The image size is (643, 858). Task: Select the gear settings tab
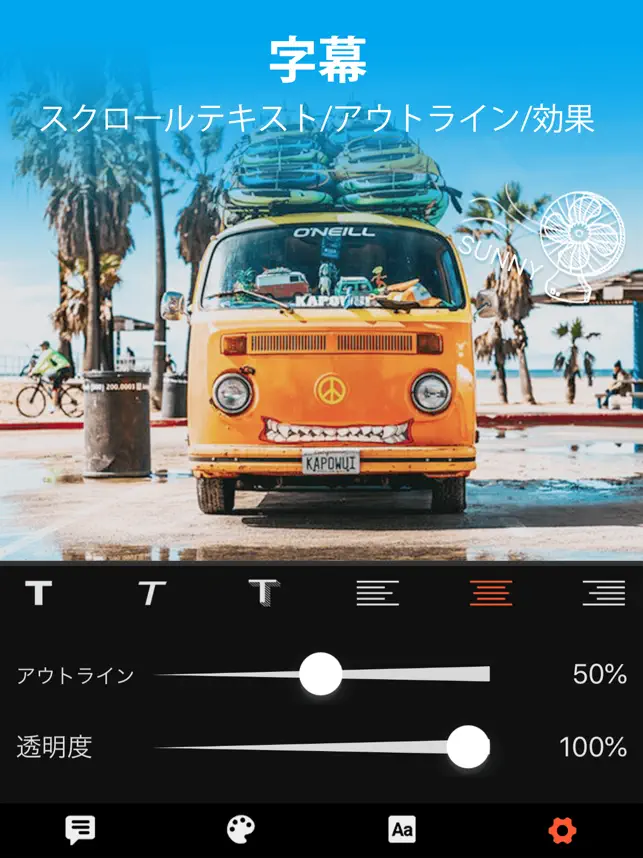tap(563, 830)
